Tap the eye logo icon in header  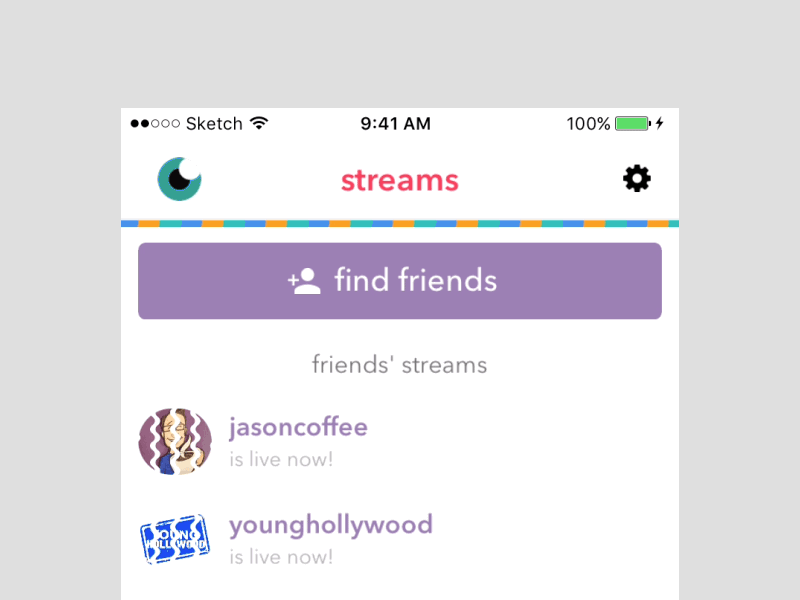tap(179, 179)
